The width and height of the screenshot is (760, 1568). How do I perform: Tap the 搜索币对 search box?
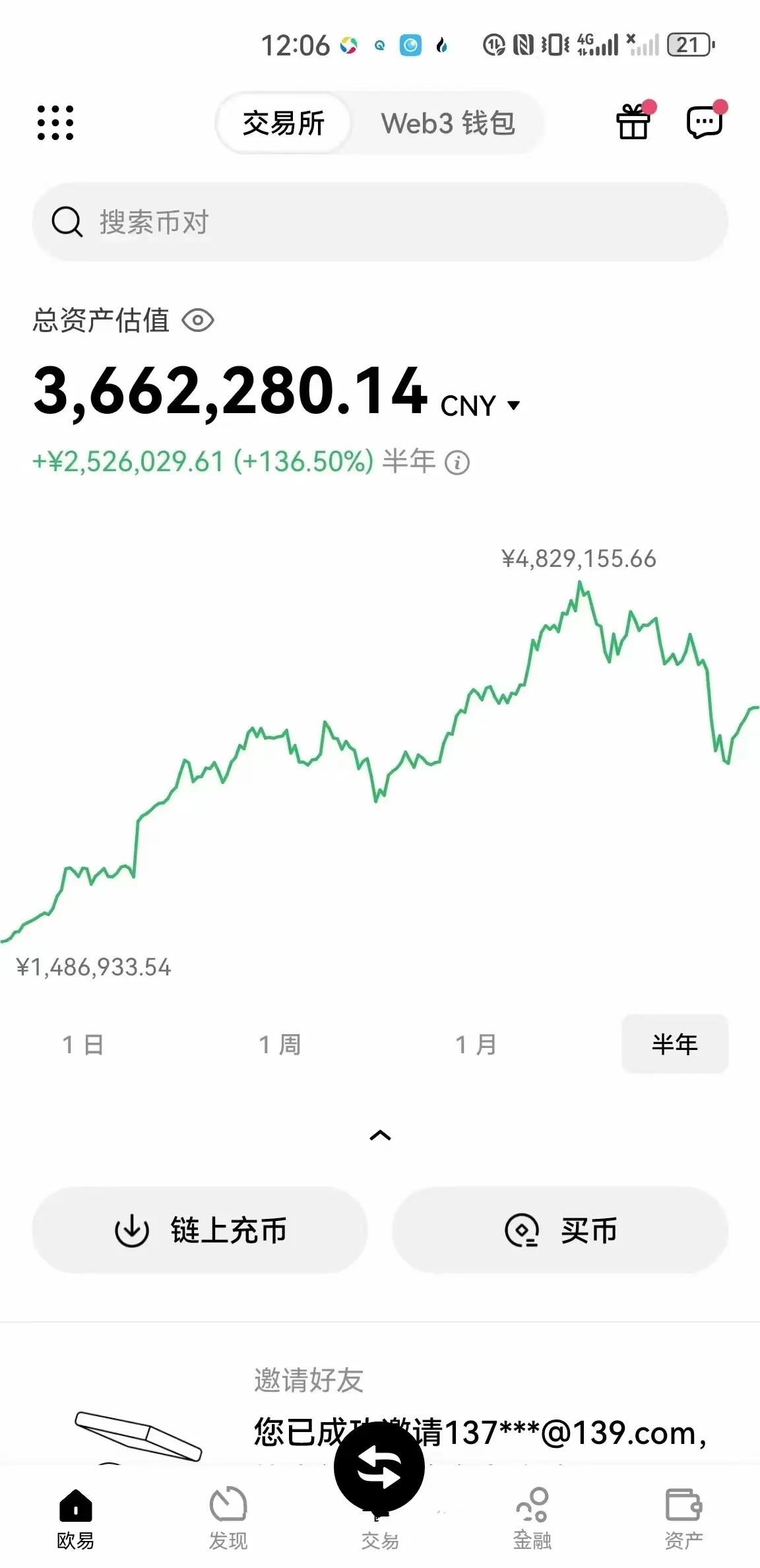pos(380,222)
